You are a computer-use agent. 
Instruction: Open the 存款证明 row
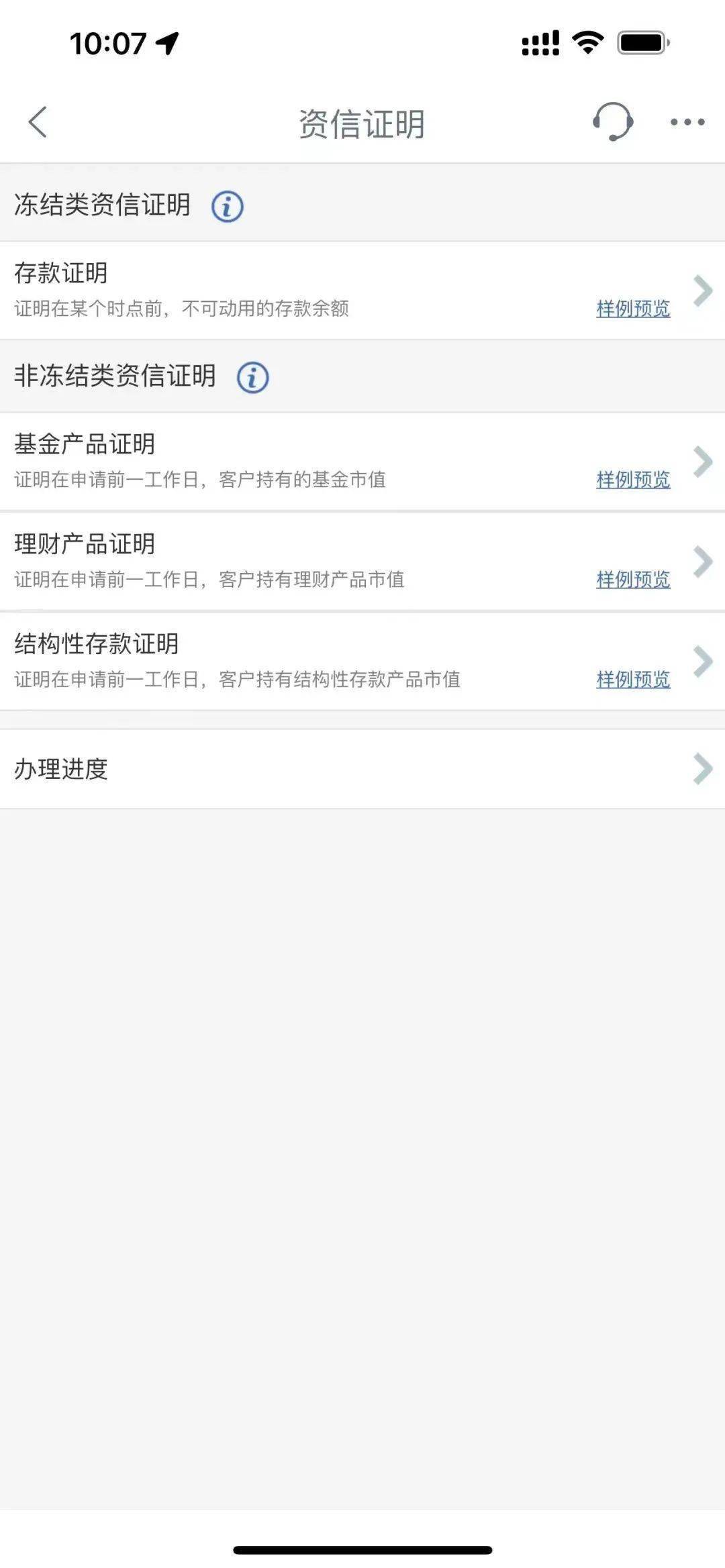362,291
